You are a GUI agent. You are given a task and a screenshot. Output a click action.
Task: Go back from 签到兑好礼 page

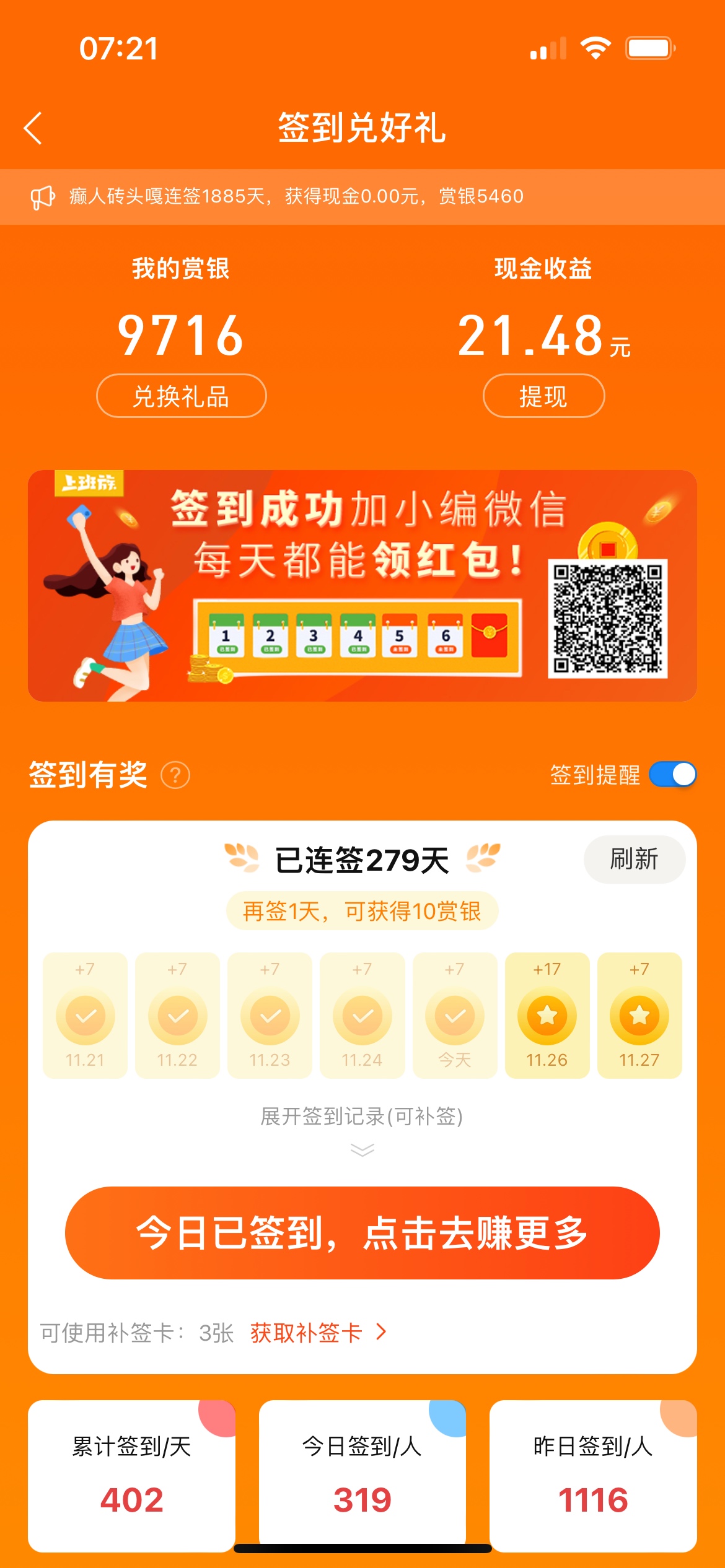click(33, 128)
